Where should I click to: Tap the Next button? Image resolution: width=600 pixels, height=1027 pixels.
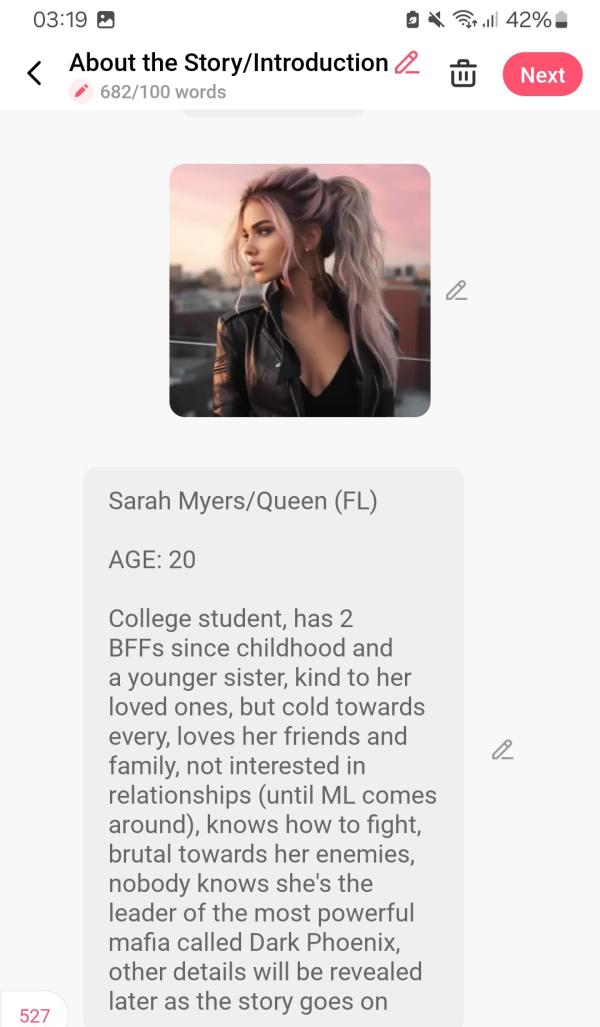pyautogui.click(x=542, y=75)
